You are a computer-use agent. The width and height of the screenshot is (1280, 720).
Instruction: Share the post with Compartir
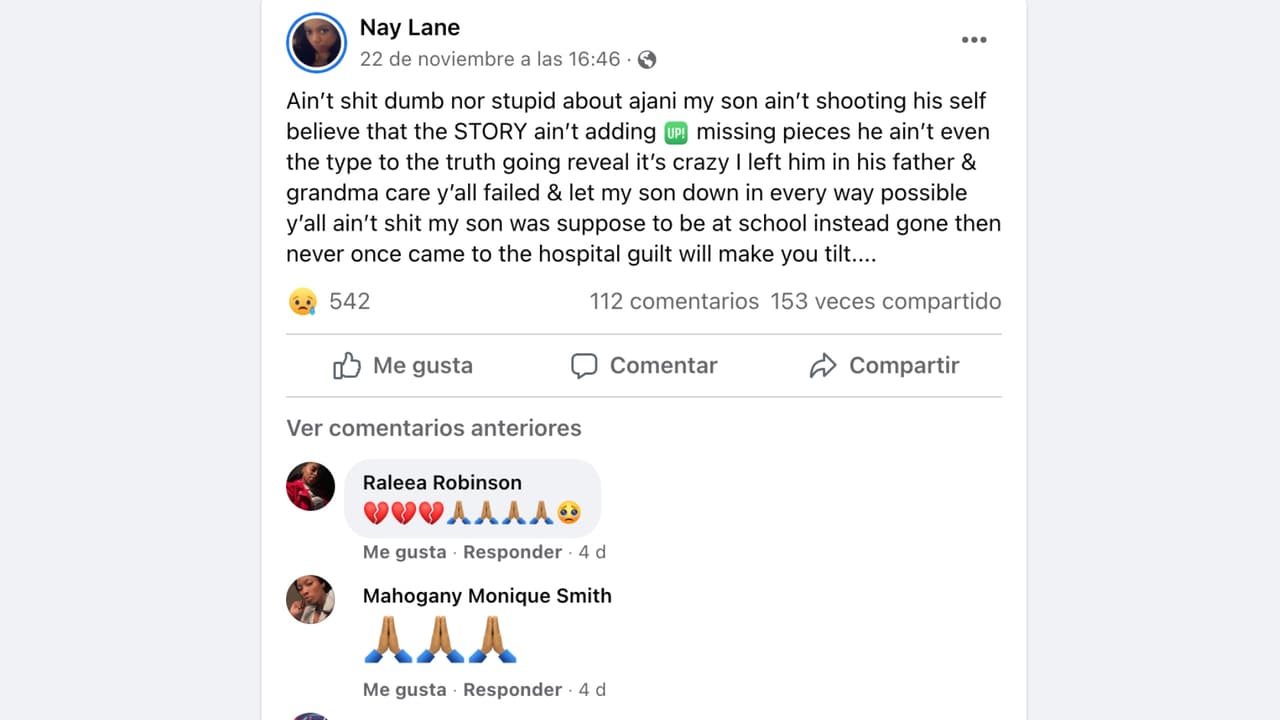pyautogui.click(x=884, y=366)
